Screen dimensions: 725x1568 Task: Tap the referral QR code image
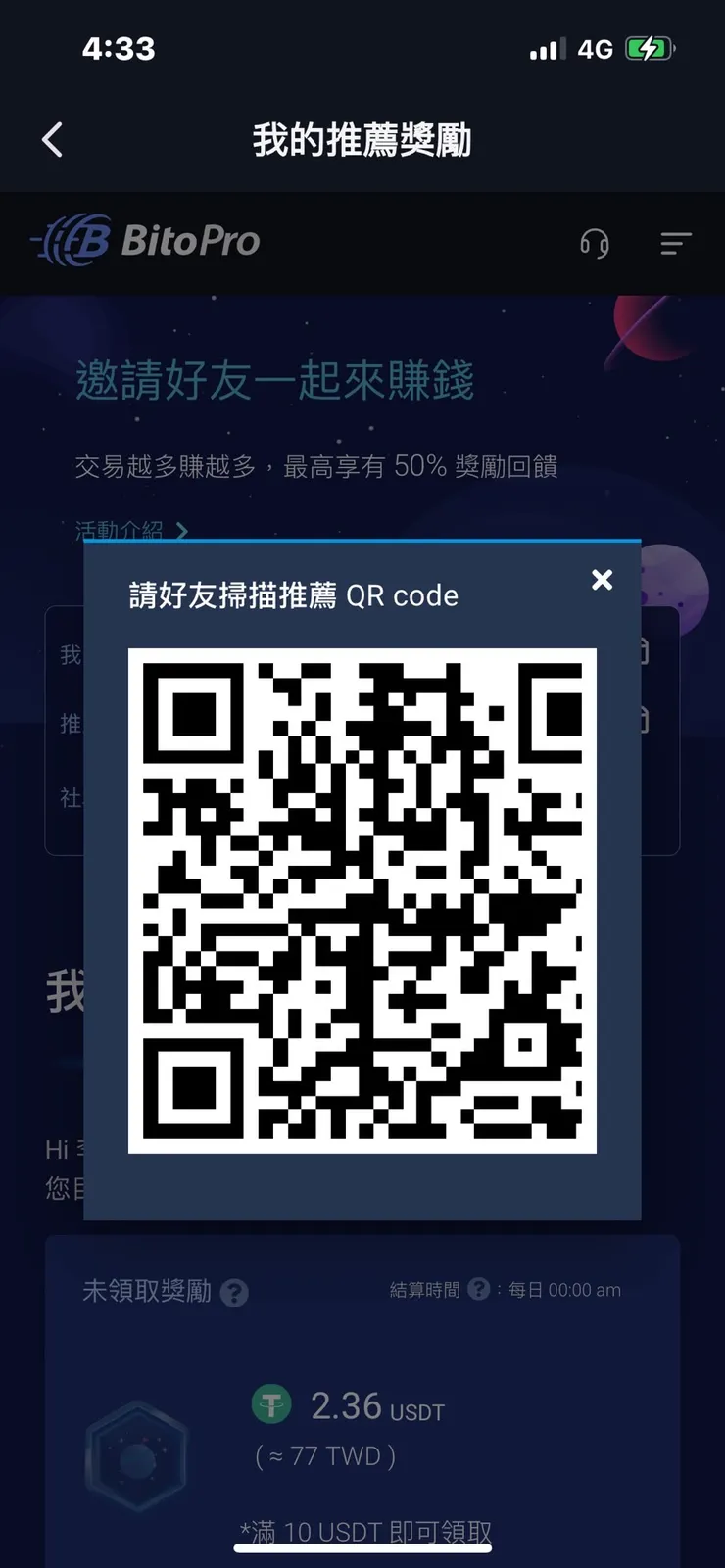coord(362,901)
